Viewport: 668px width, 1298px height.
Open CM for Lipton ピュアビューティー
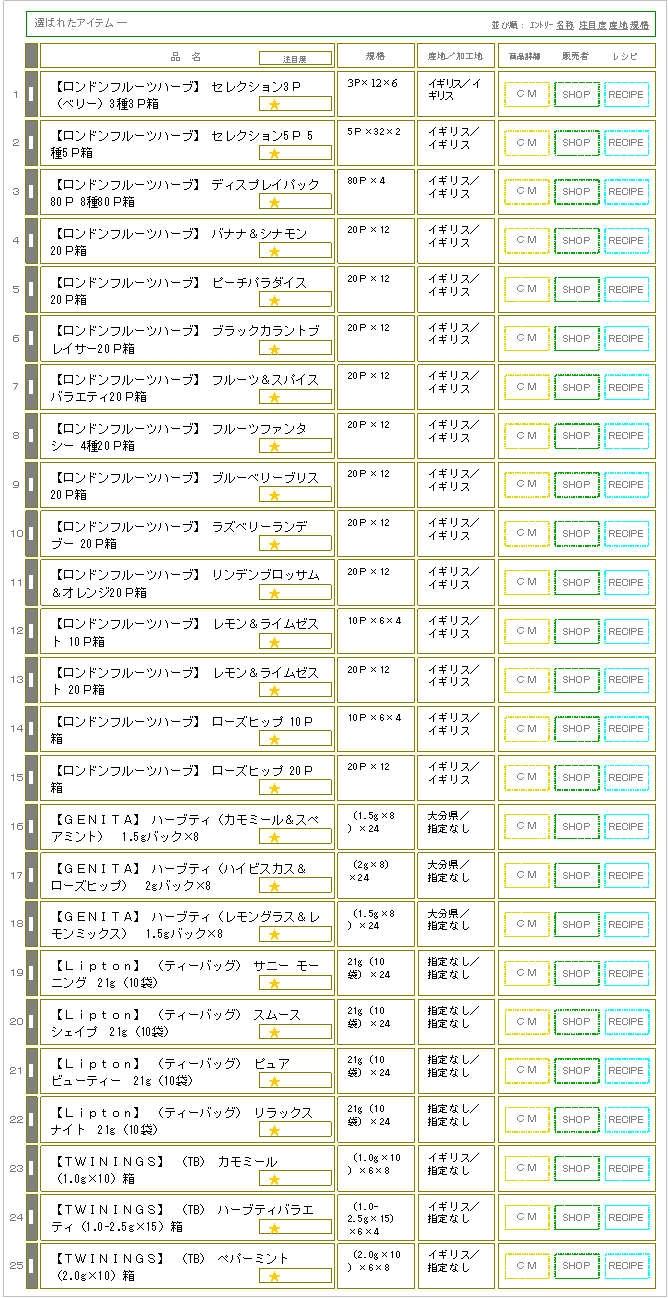pos(526,1070)
